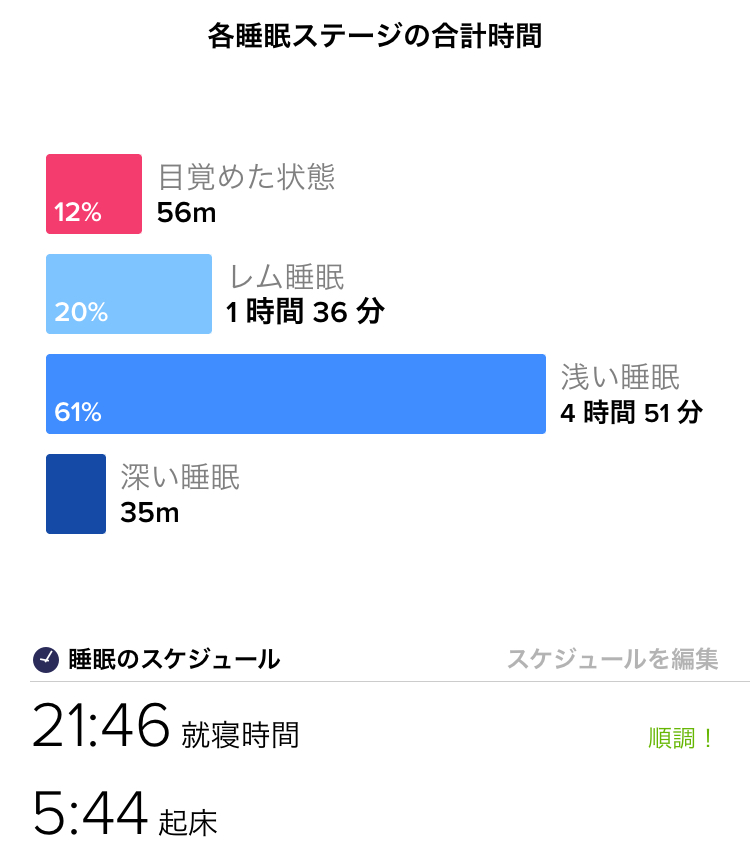This screenshot has width=750, height=857.
Task: Select the deep sleep color swatch square
Action: point(76,493)
